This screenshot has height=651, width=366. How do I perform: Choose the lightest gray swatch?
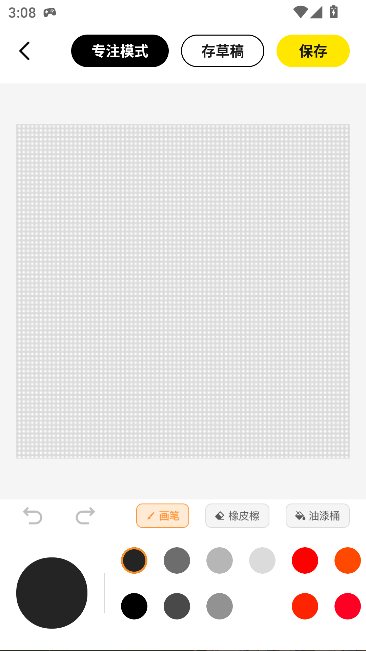262,560
